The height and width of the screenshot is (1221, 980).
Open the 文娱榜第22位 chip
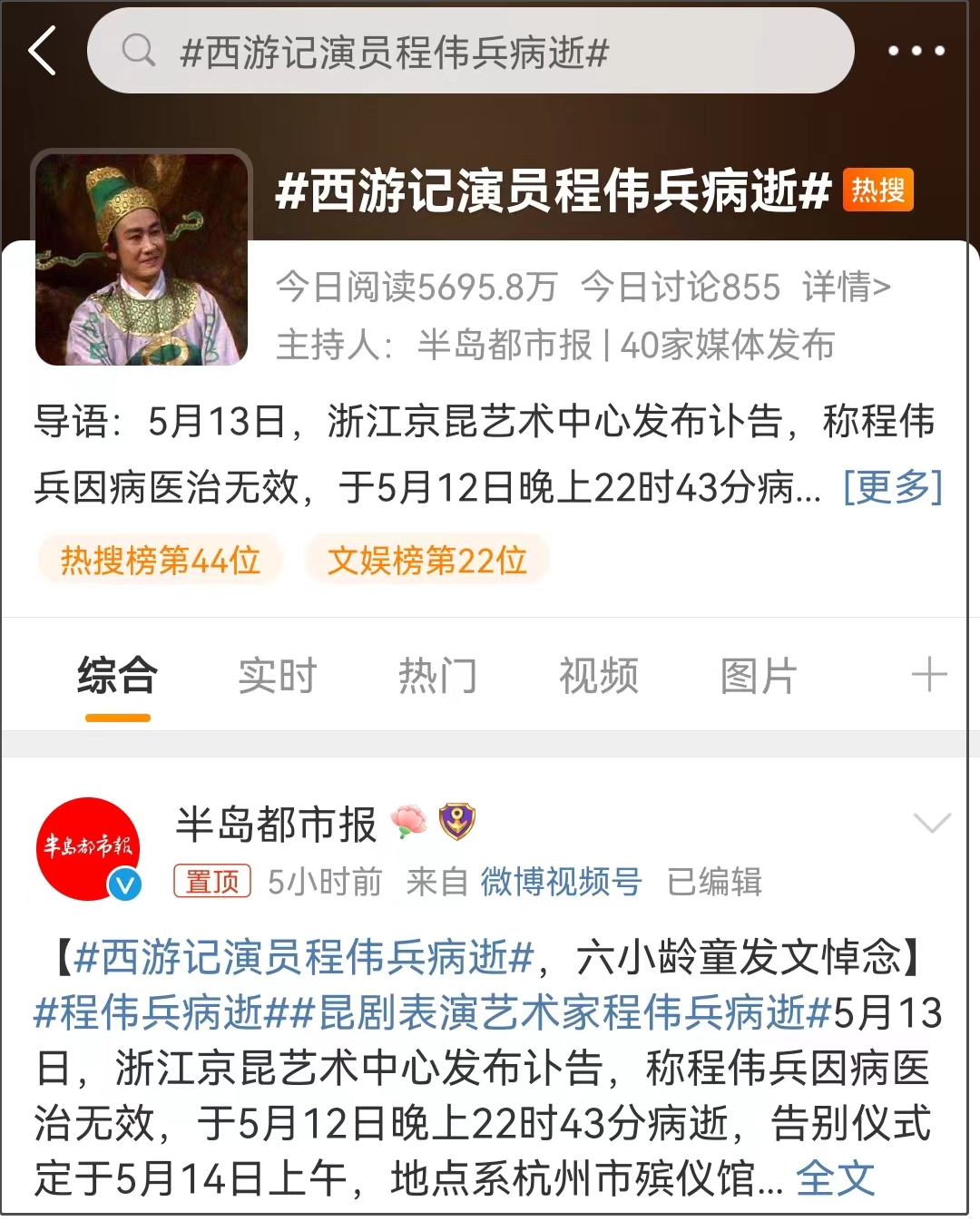(426, 560)
